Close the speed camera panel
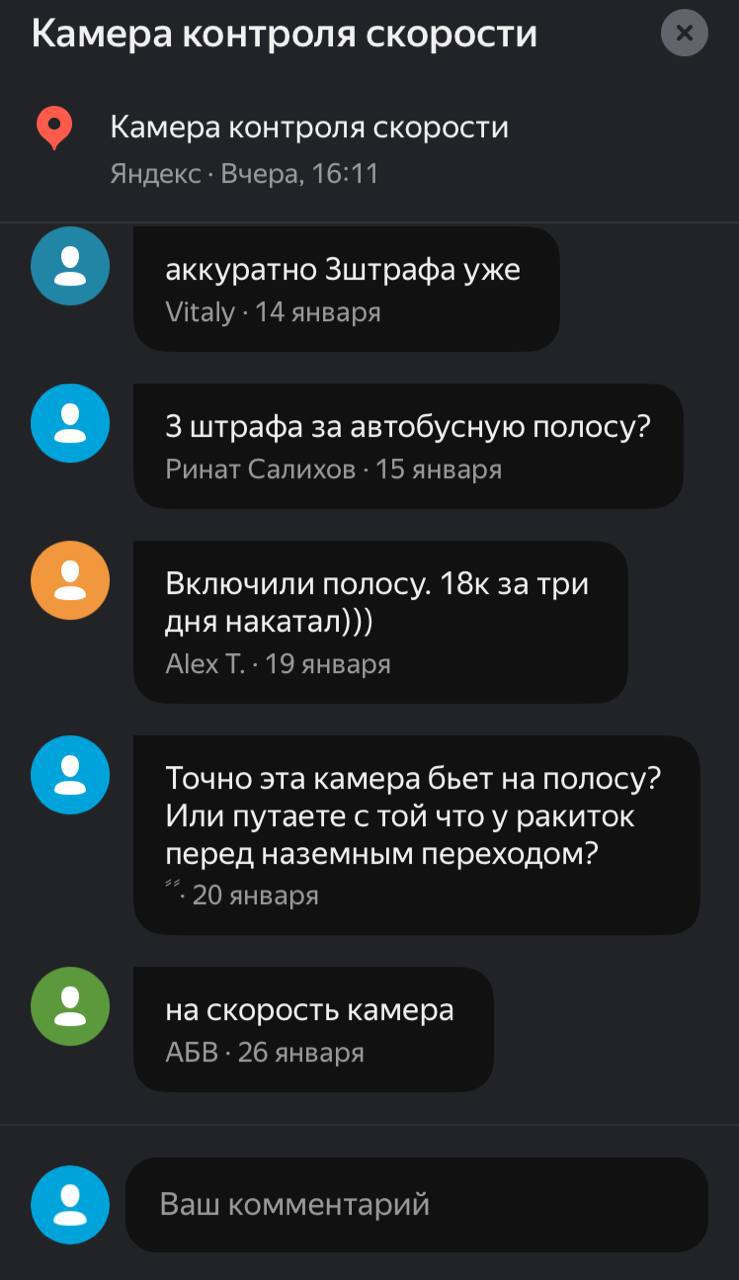Image resolution: width=739 pixels, height=1280 pixels. [x=684, y=33]
